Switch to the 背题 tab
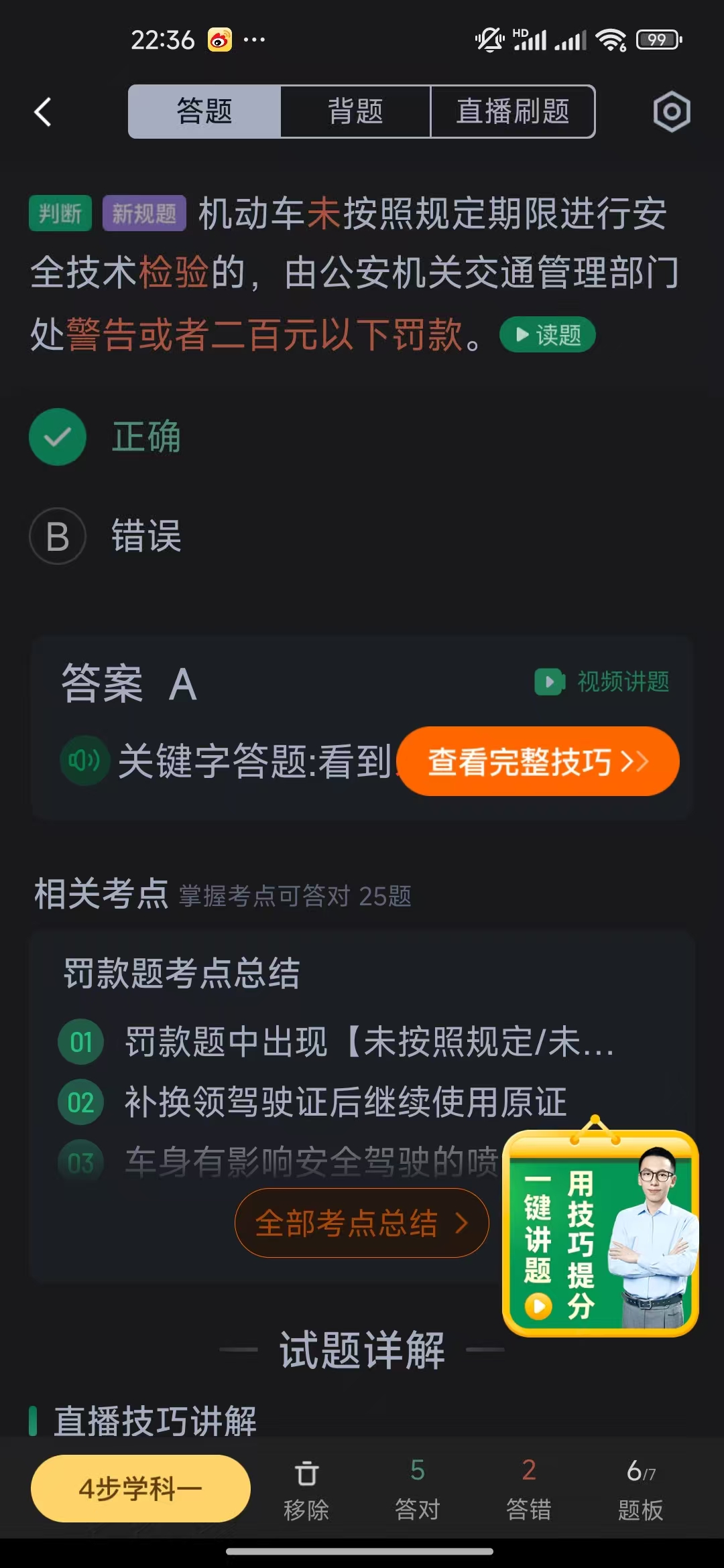 coord(355,112)
